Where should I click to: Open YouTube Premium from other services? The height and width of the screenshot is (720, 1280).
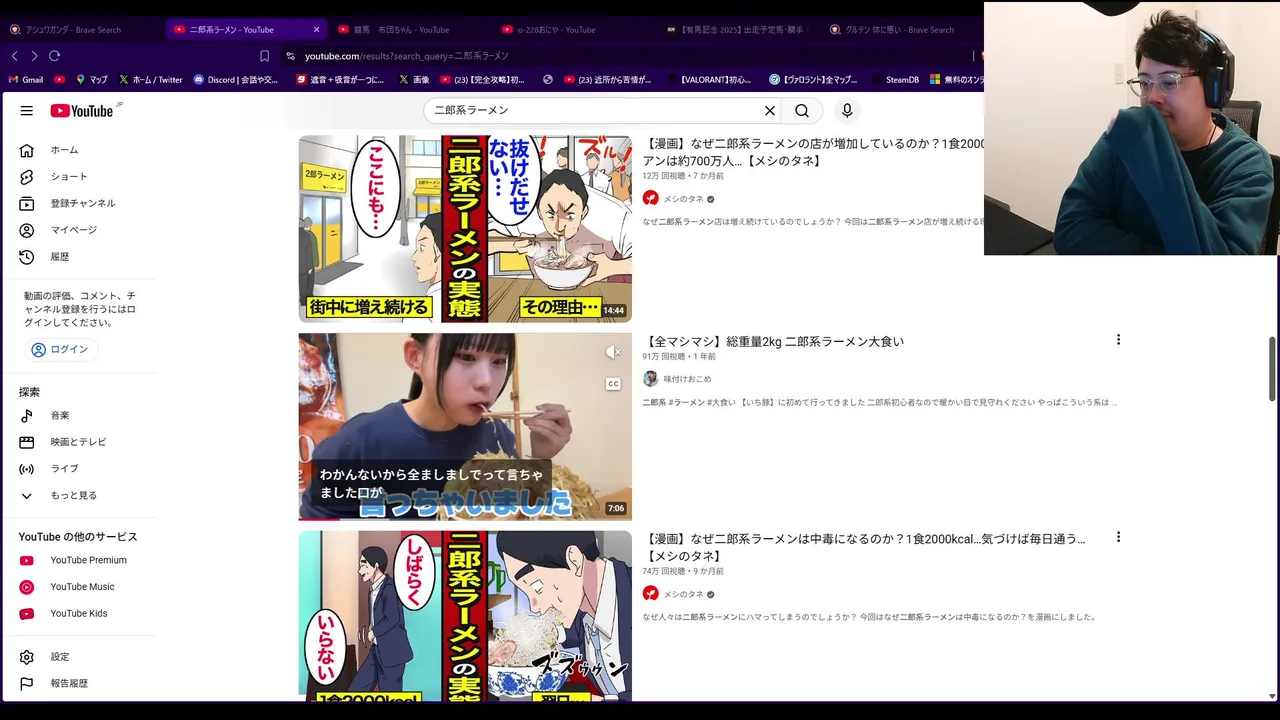(x=88, y=560)
